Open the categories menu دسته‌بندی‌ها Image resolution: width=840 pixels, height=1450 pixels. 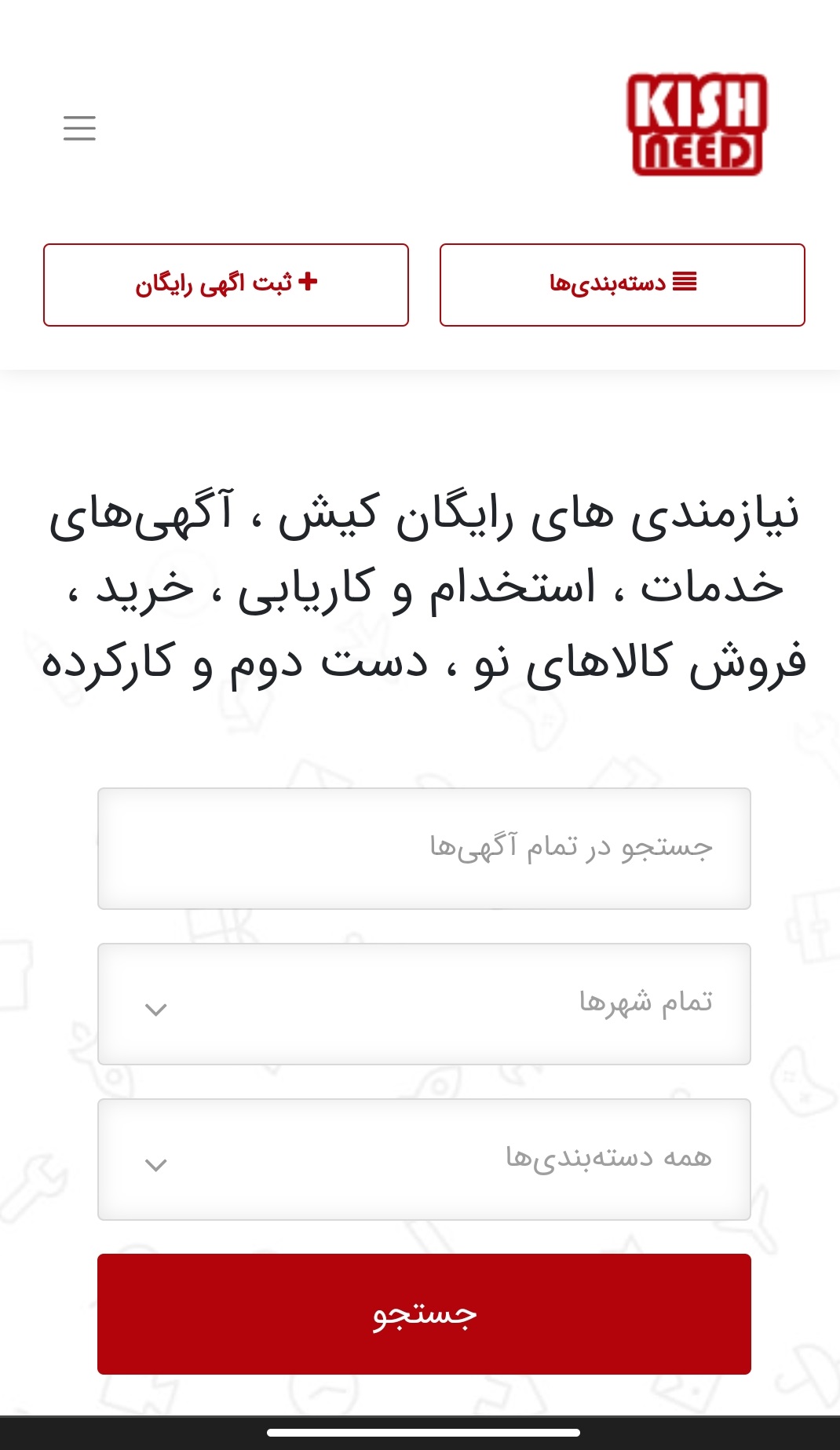(x=623, y=284)
